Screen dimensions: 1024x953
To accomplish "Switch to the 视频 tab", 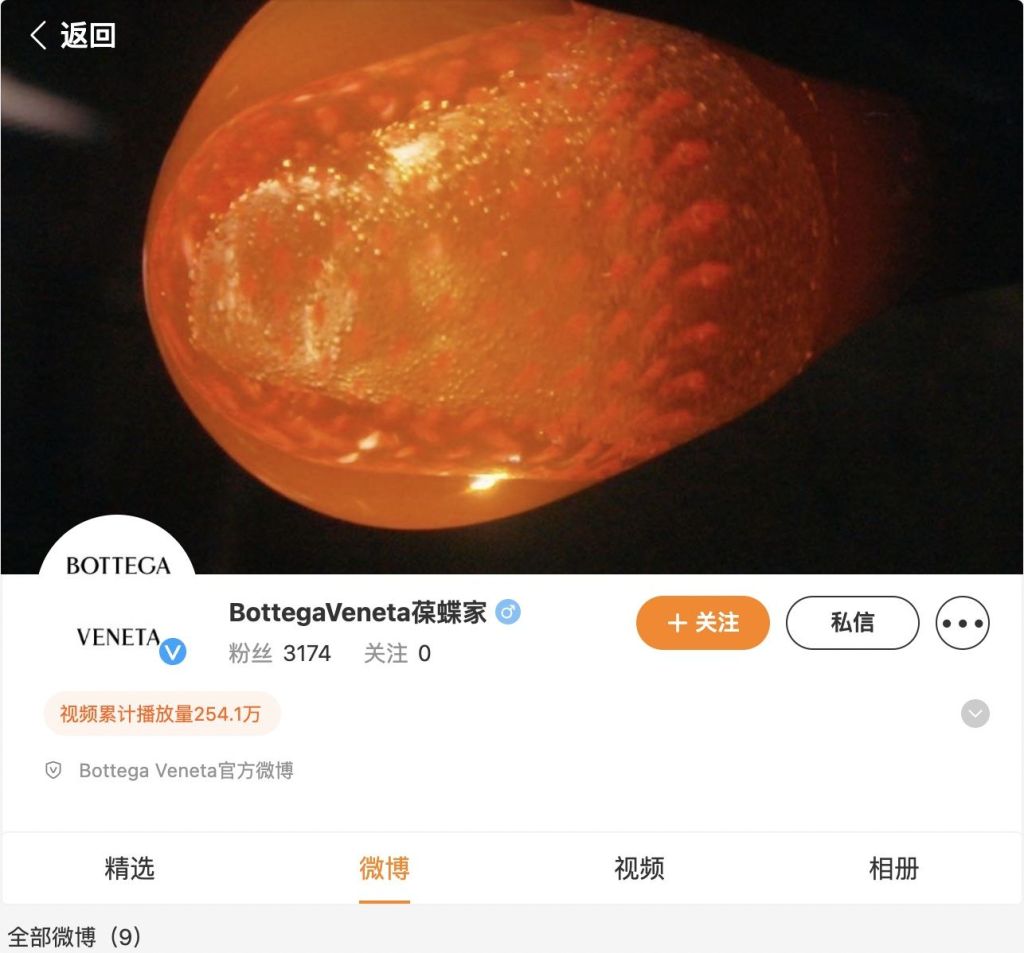I will [640, 868].
